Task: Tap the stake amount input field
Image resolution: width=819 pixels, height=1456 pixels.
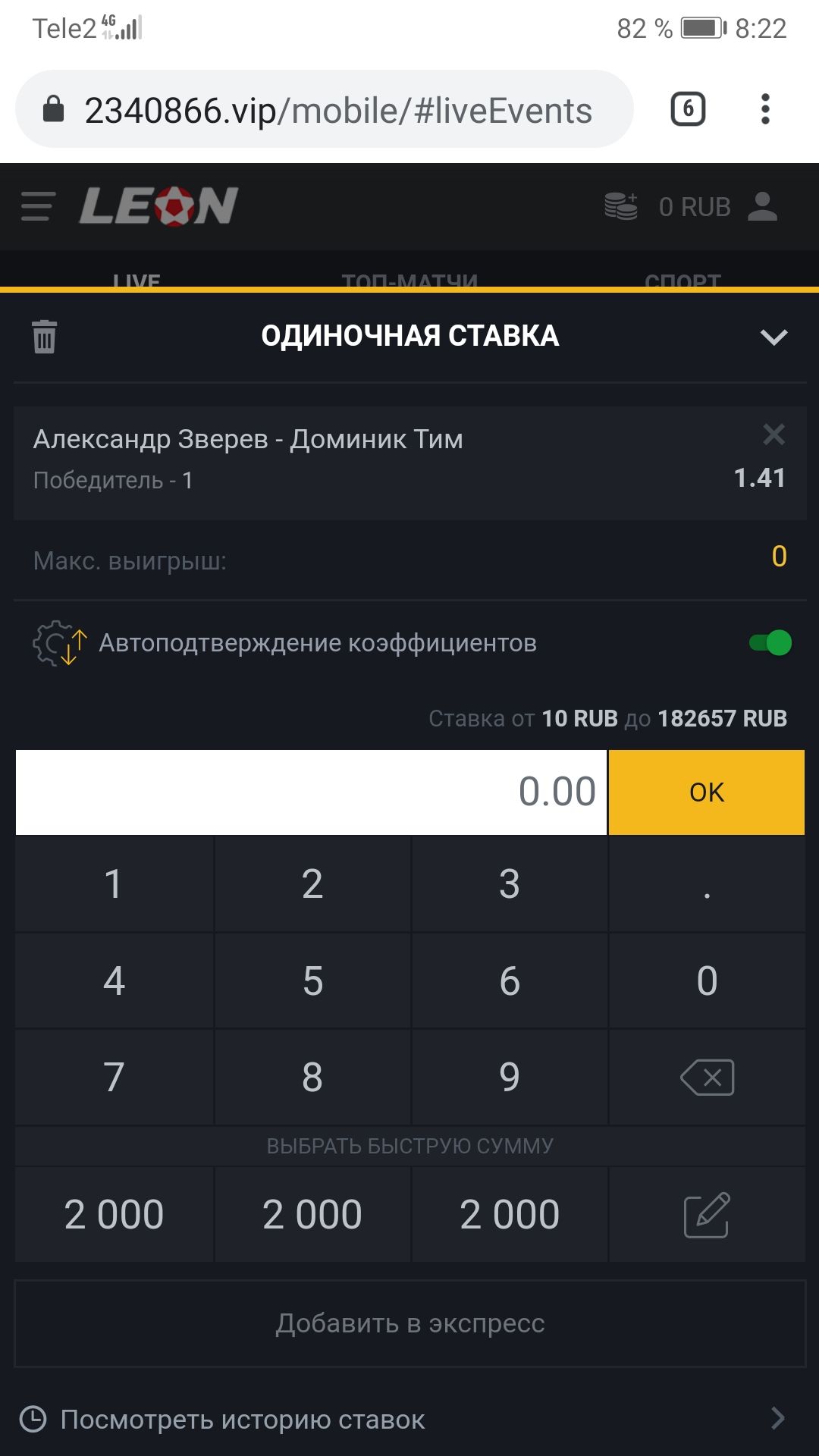Action: click(x=311, y=792)
